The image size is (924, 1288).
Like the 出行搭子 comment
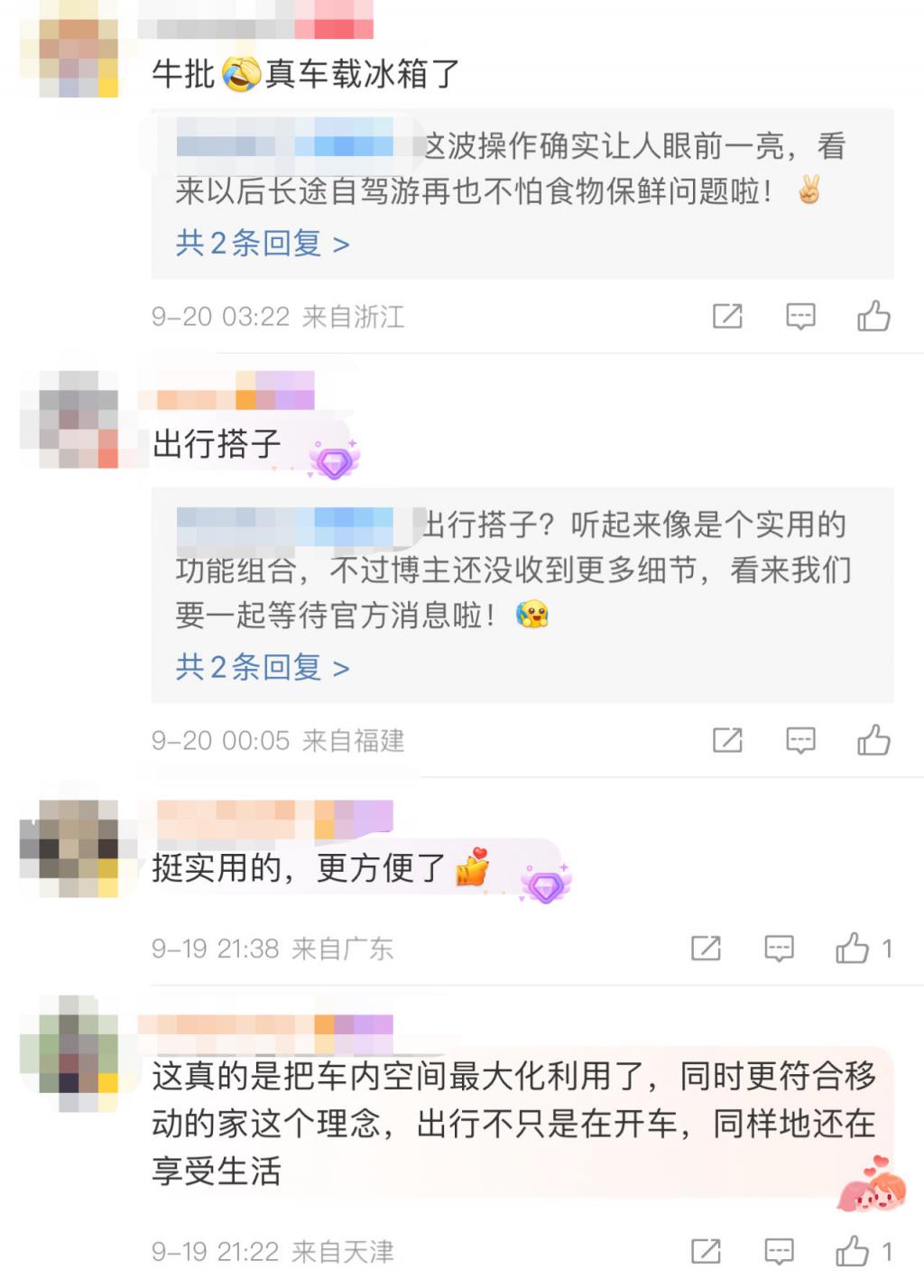(x=873, y=740)
